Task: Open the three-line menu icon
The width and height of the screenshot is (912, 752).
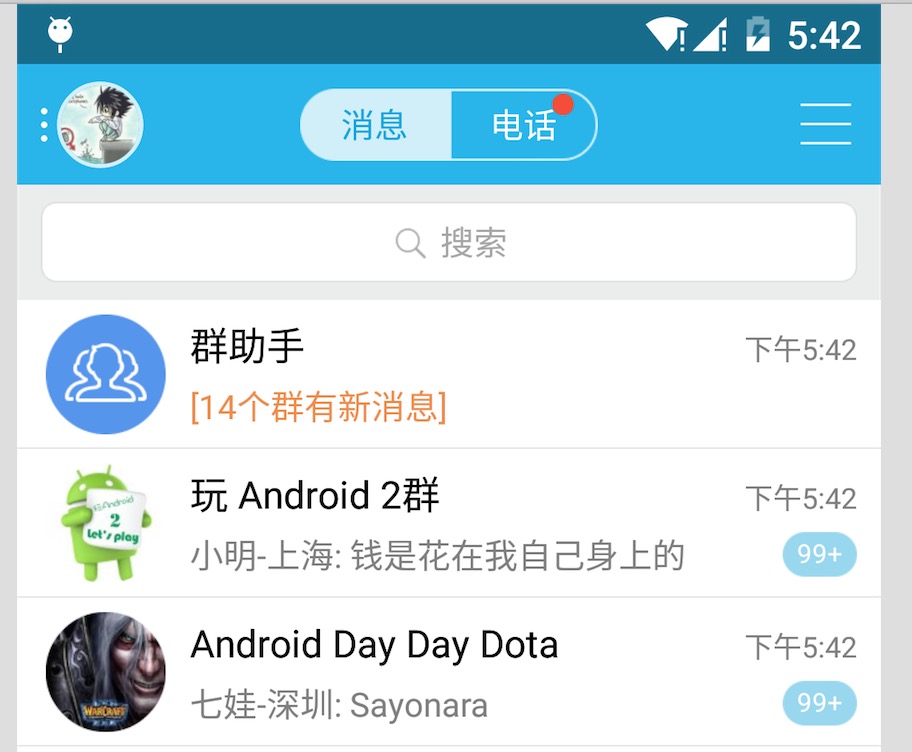Action: click(x=825, y=125)
